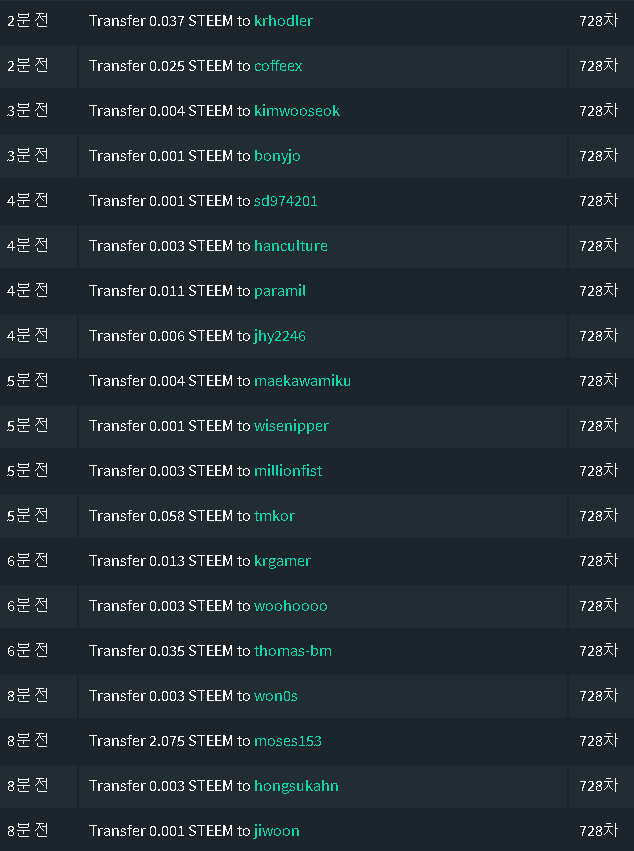Select the paramil recipient link
Image resolution: width=634 pixels, height=851 pixels.
click(279, 291)
